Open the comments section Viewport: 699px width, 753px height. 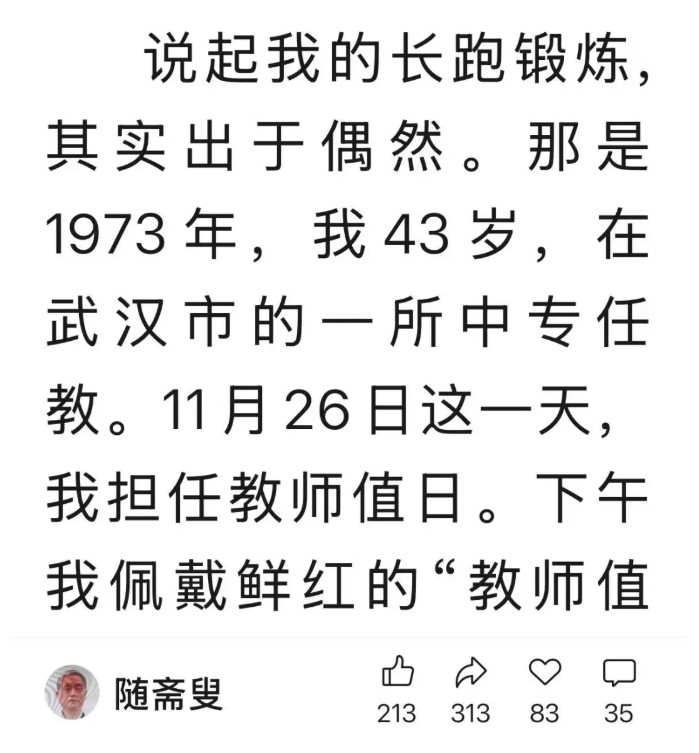(x=619, y=672)
